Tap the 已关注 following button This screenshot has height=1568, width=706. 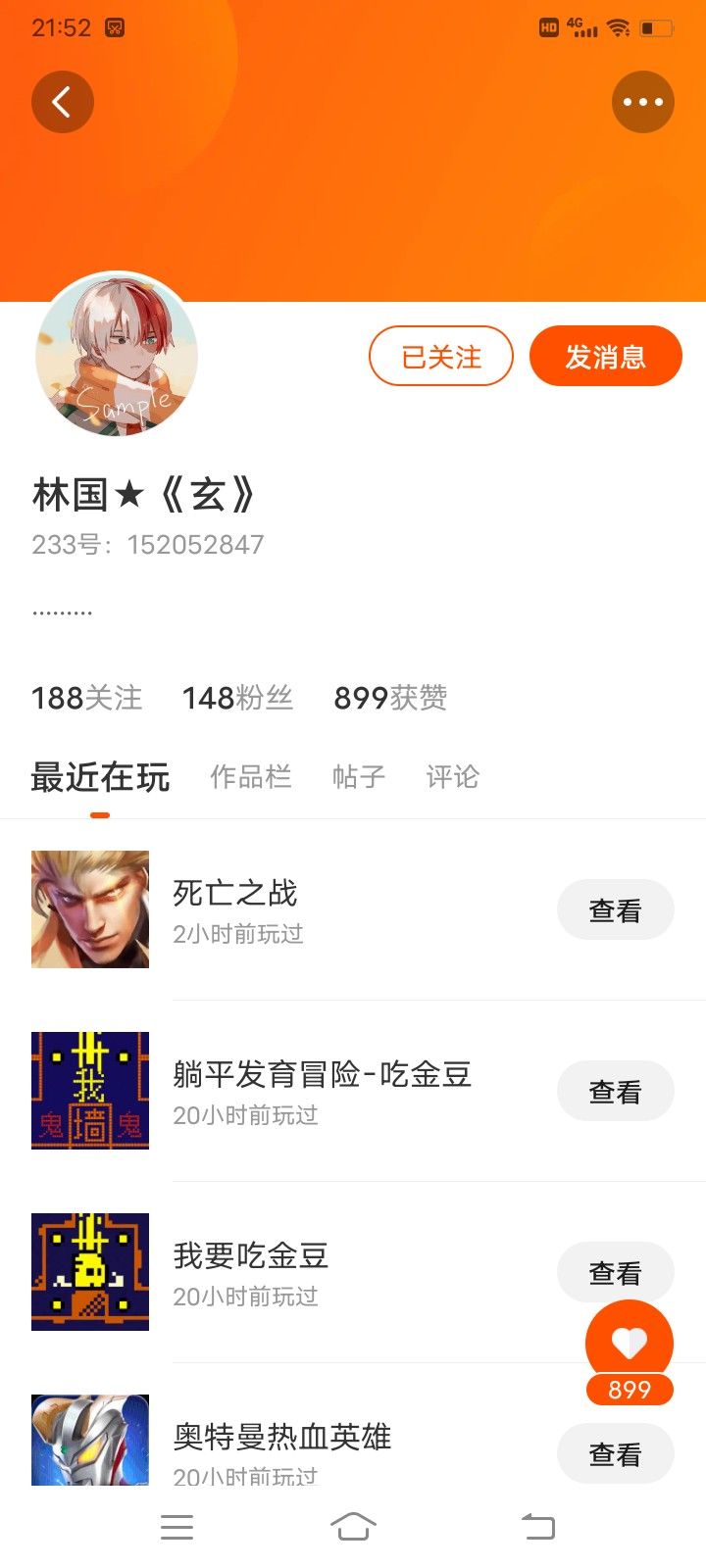pyautogui.click(x=441, y=357)
